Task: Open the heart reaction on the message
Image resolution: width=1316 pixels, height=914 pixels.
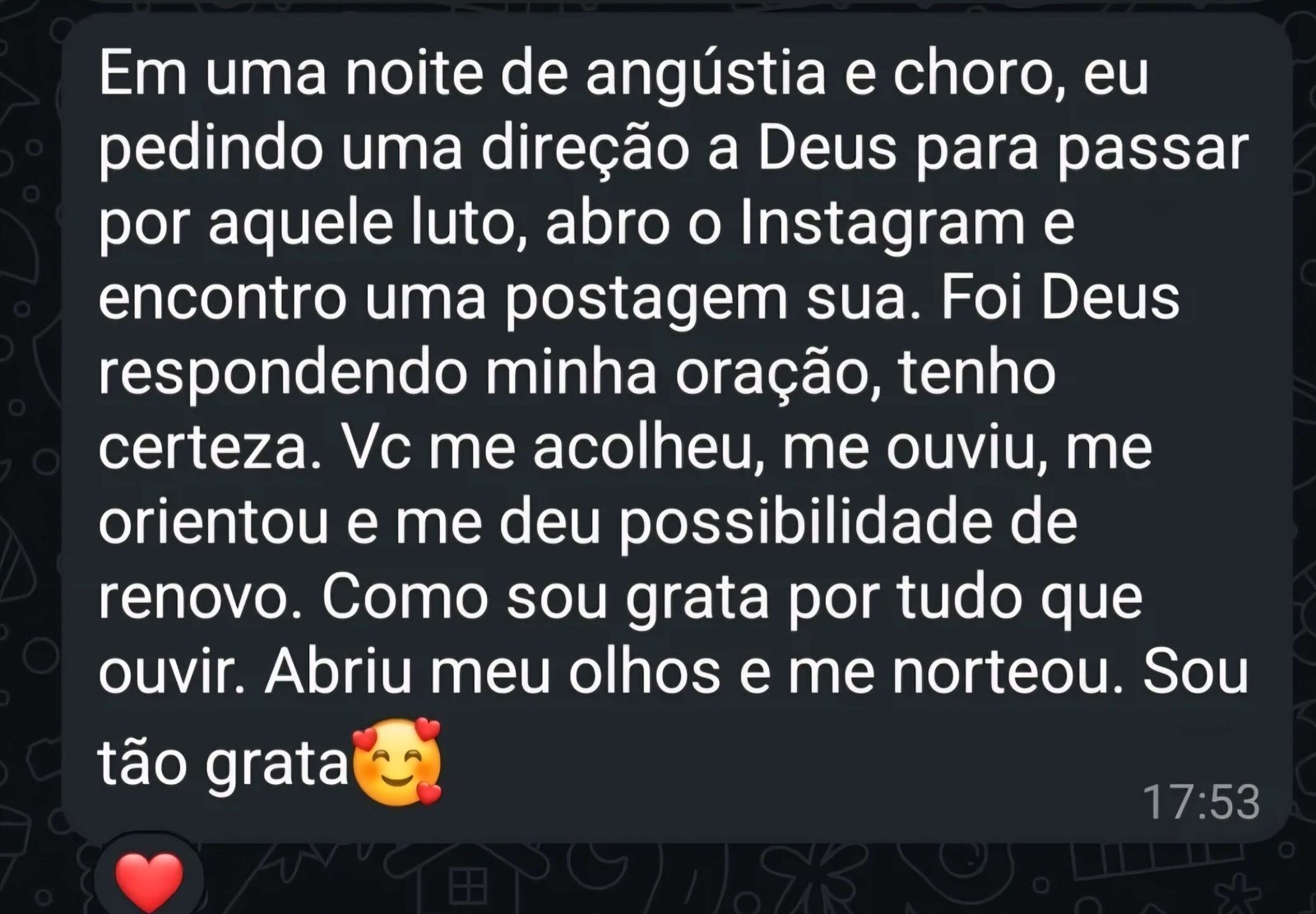Action: click(x=149, y=879)
